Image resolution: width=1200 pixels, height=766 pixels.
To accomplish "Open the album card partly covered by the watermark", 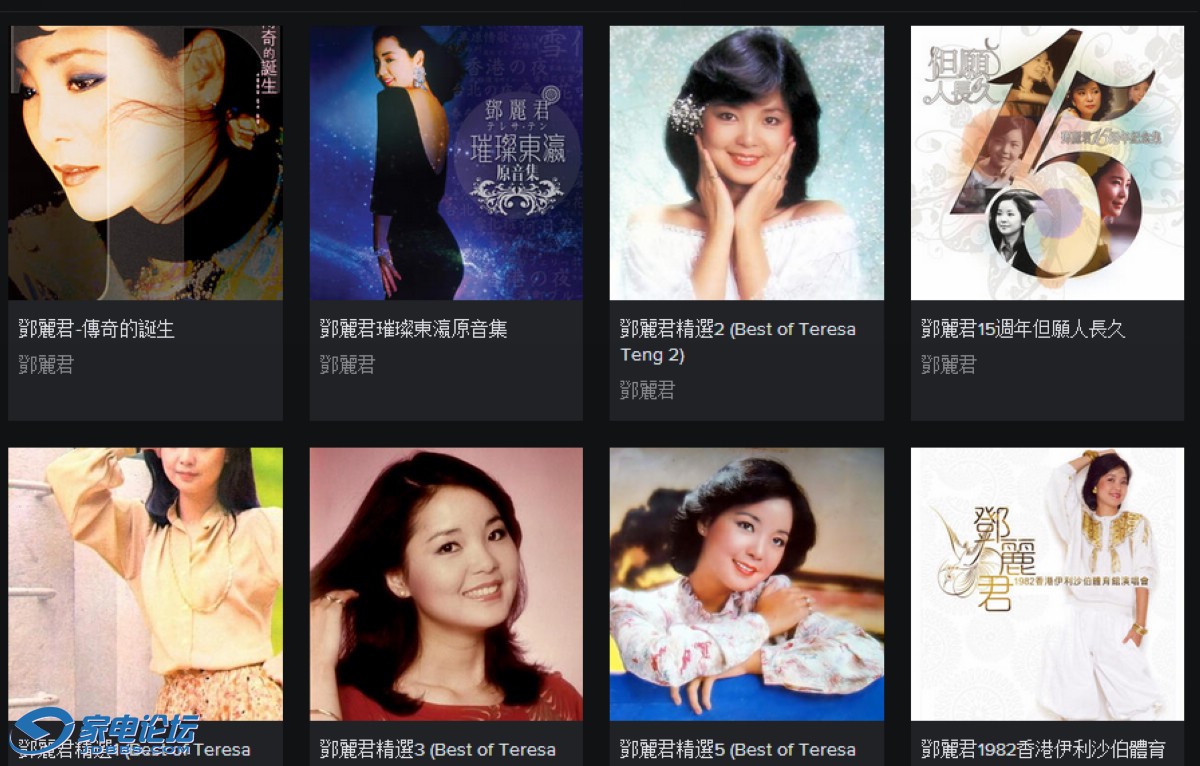I will 145,584.
